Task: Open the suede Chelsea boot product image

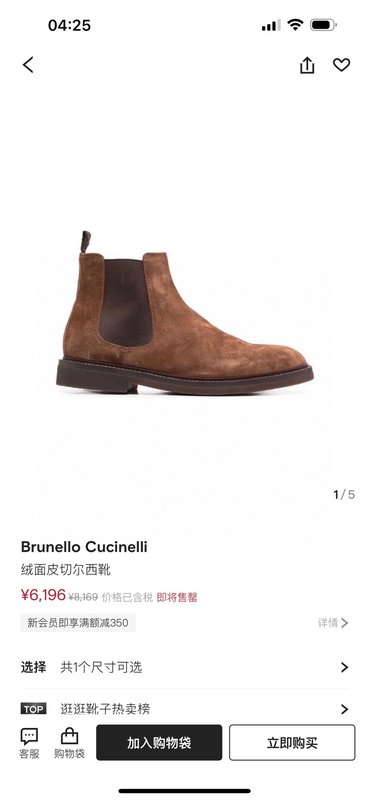Action: point(184,313)
